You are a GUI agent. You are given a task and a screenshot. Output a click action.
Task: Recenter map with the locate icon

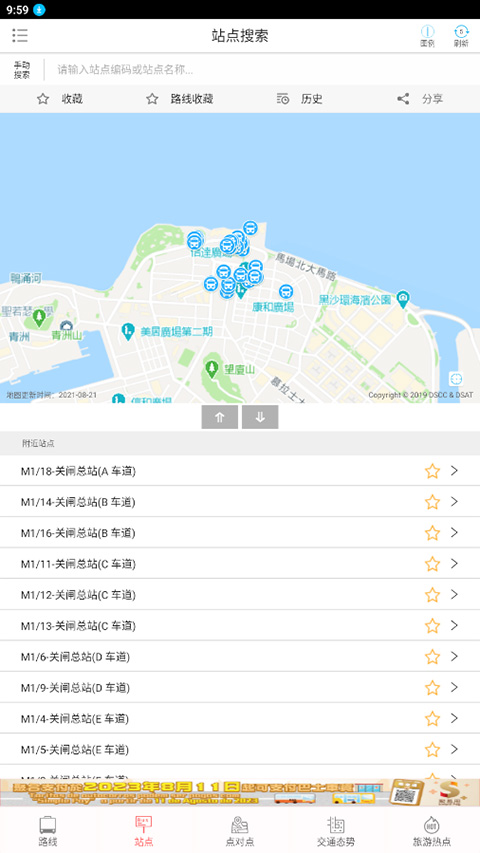(x=456, y=378)
